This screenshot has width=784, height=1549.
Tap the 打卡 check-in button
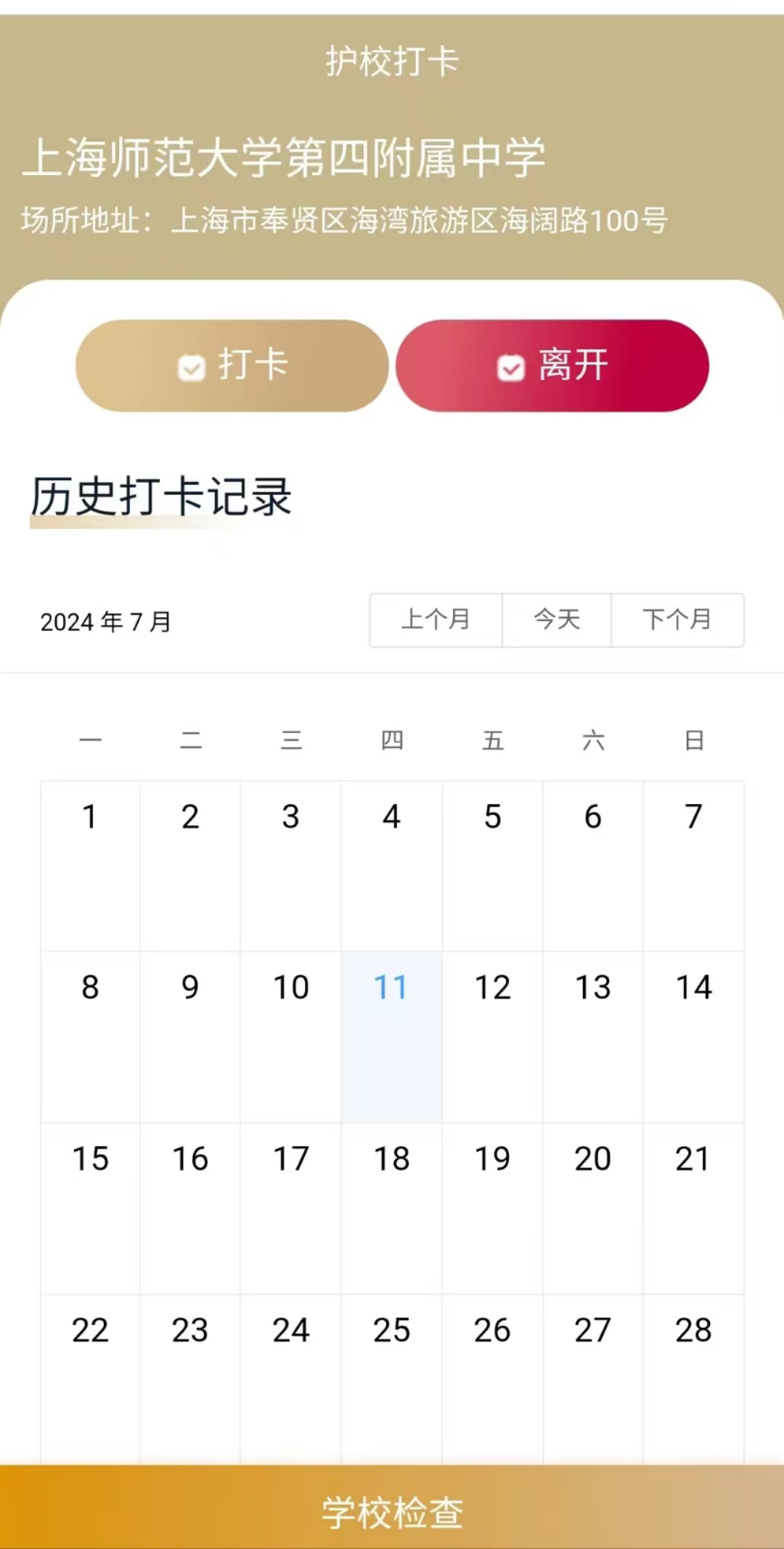pyautogui.click(x=232, y=365)
